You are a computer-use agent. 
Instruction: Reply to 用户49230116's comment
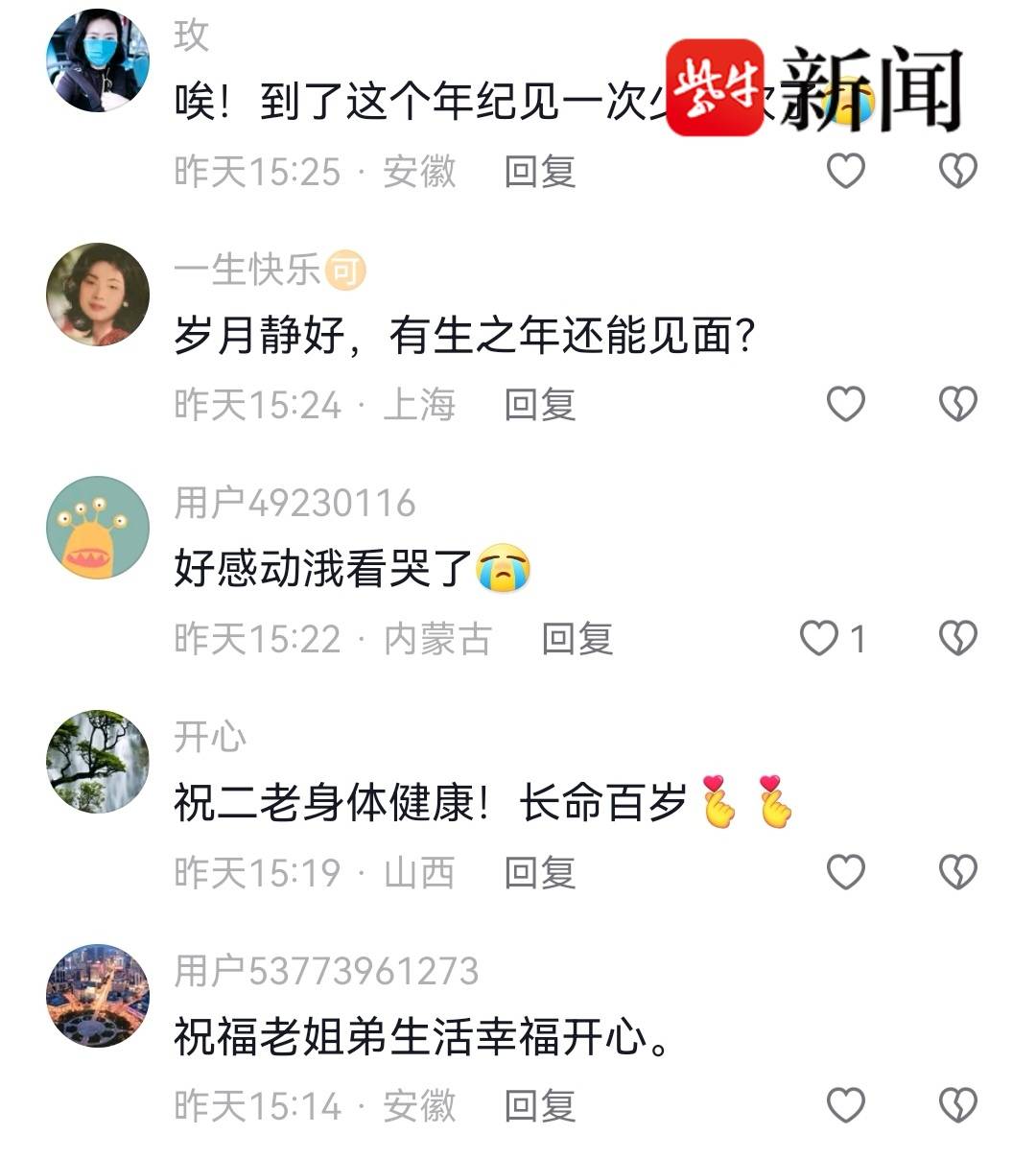[x=577, y=639]
